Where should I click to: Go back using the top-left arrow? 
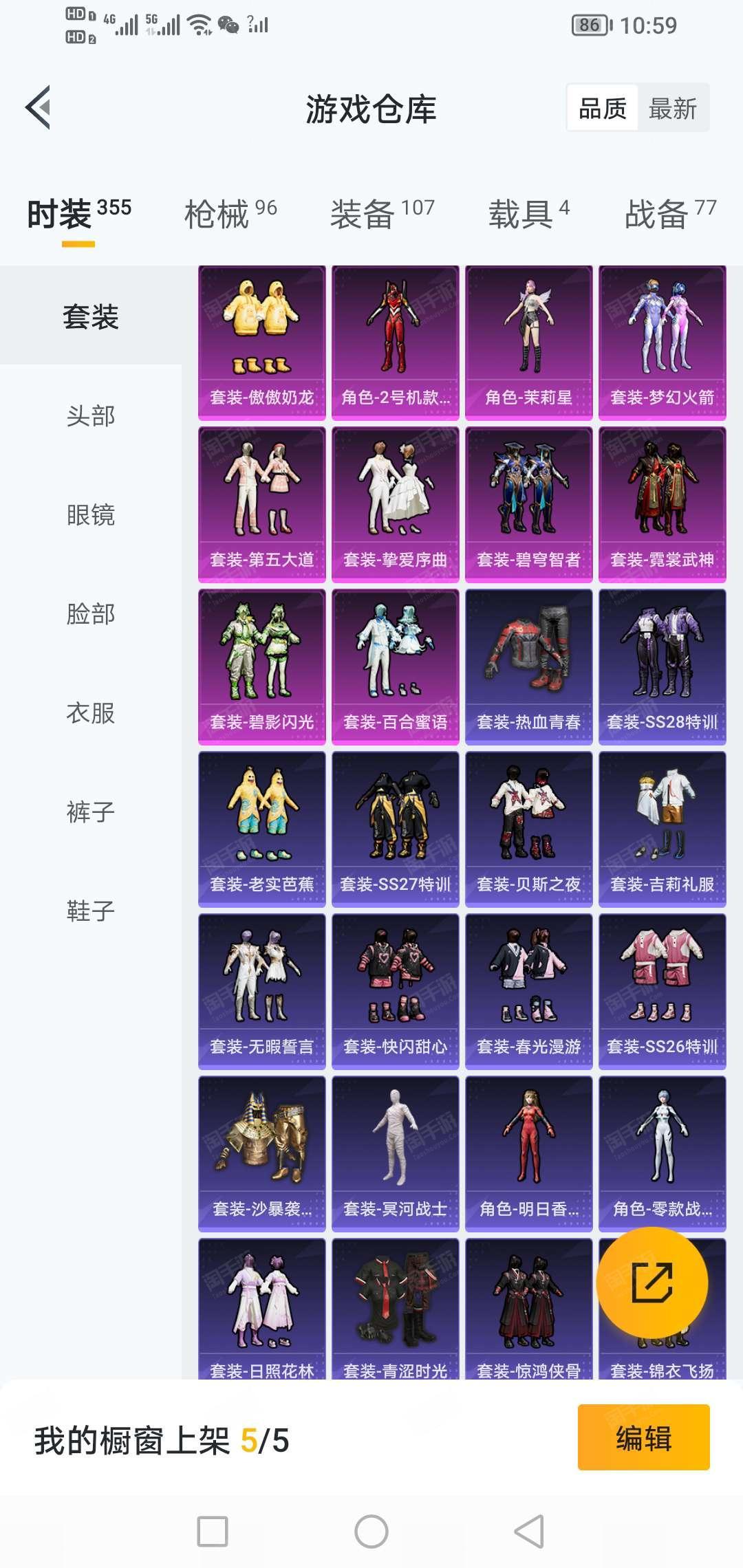click(39, 107)
